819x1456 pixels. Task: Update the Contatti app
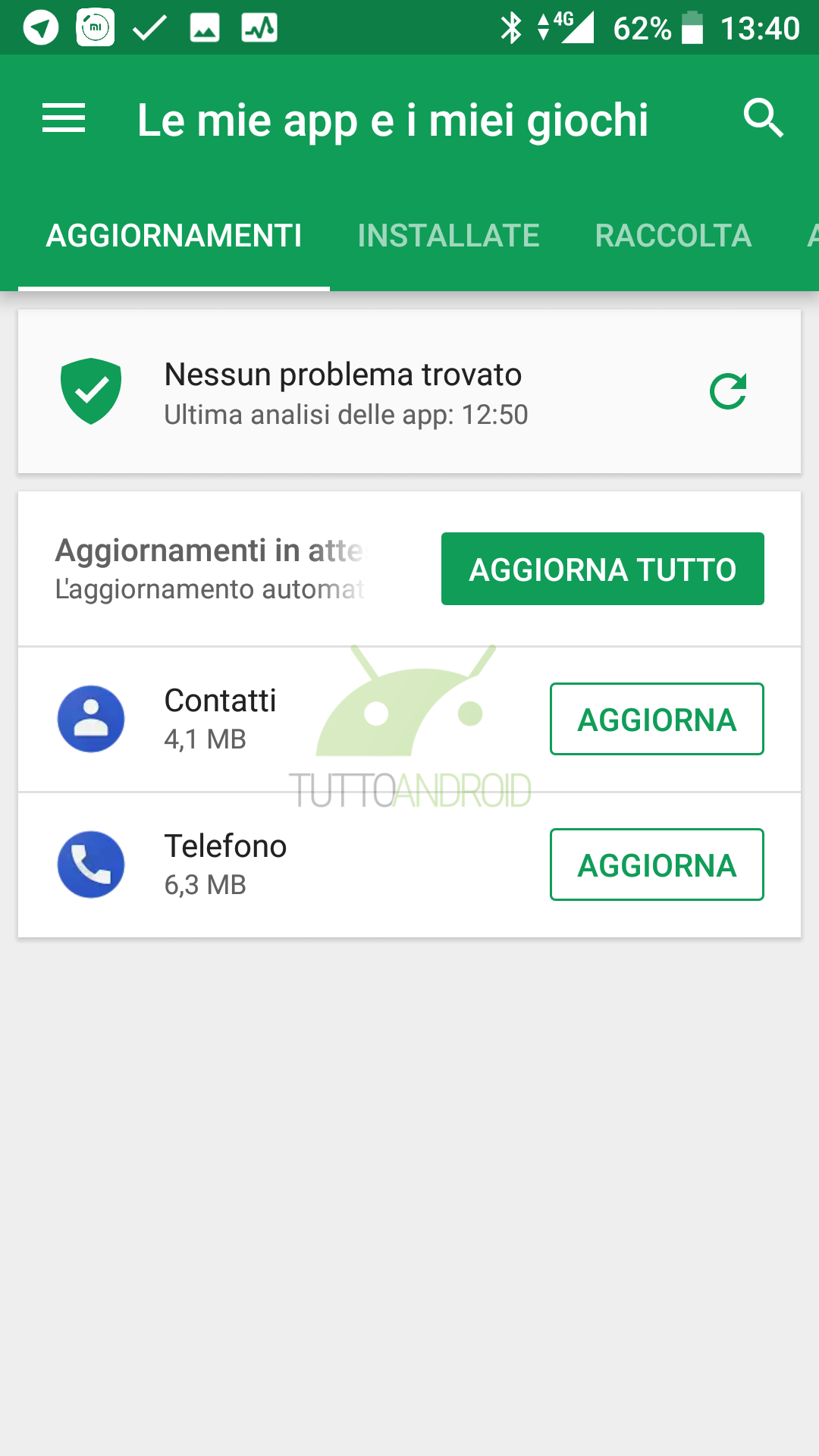(657, 719)
